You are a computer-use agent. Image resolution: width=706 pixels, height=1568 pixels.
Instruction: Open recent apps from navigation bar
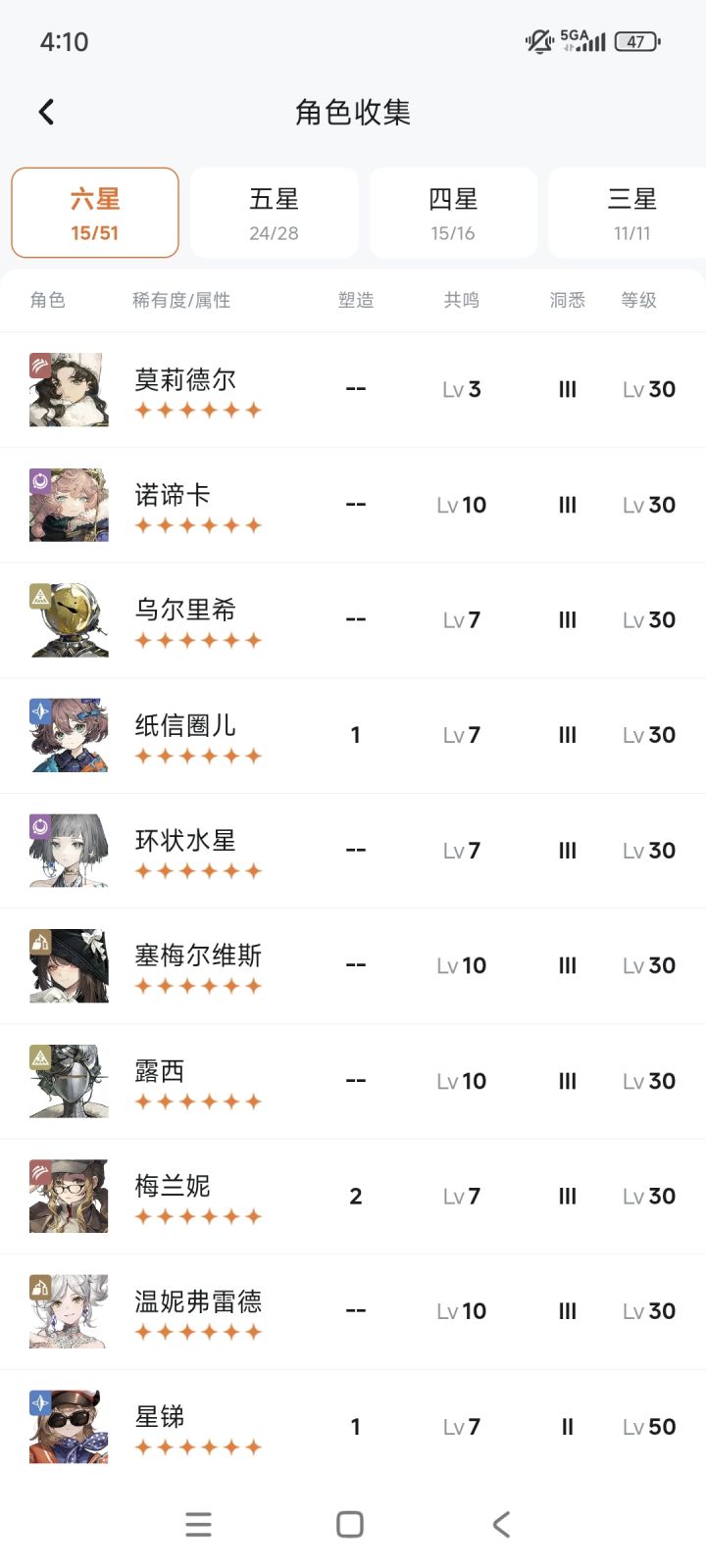click(x=199, y=1524)
